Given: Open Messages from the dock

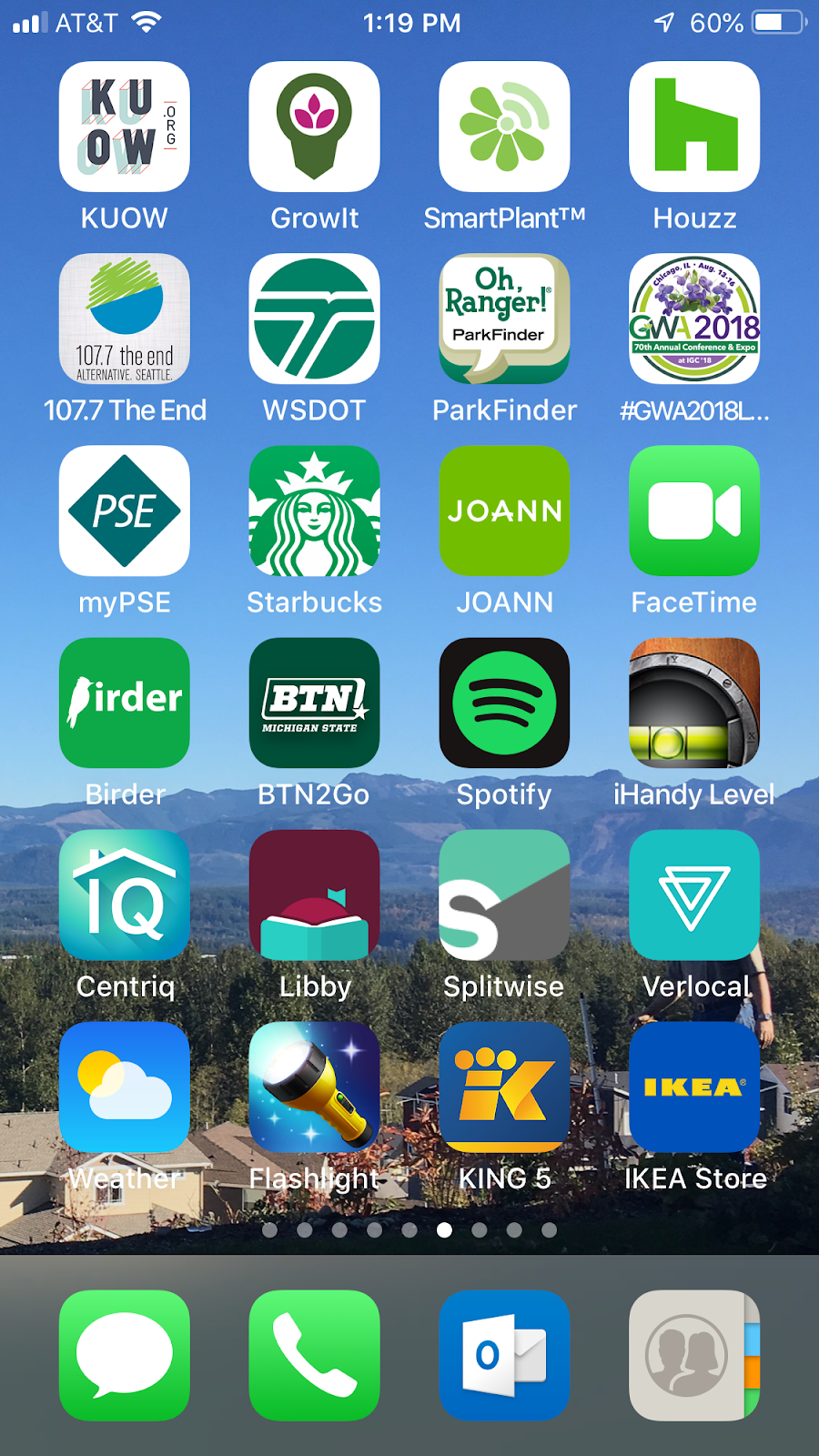Looking at the screenshot, I should (x=125, y=1355).
